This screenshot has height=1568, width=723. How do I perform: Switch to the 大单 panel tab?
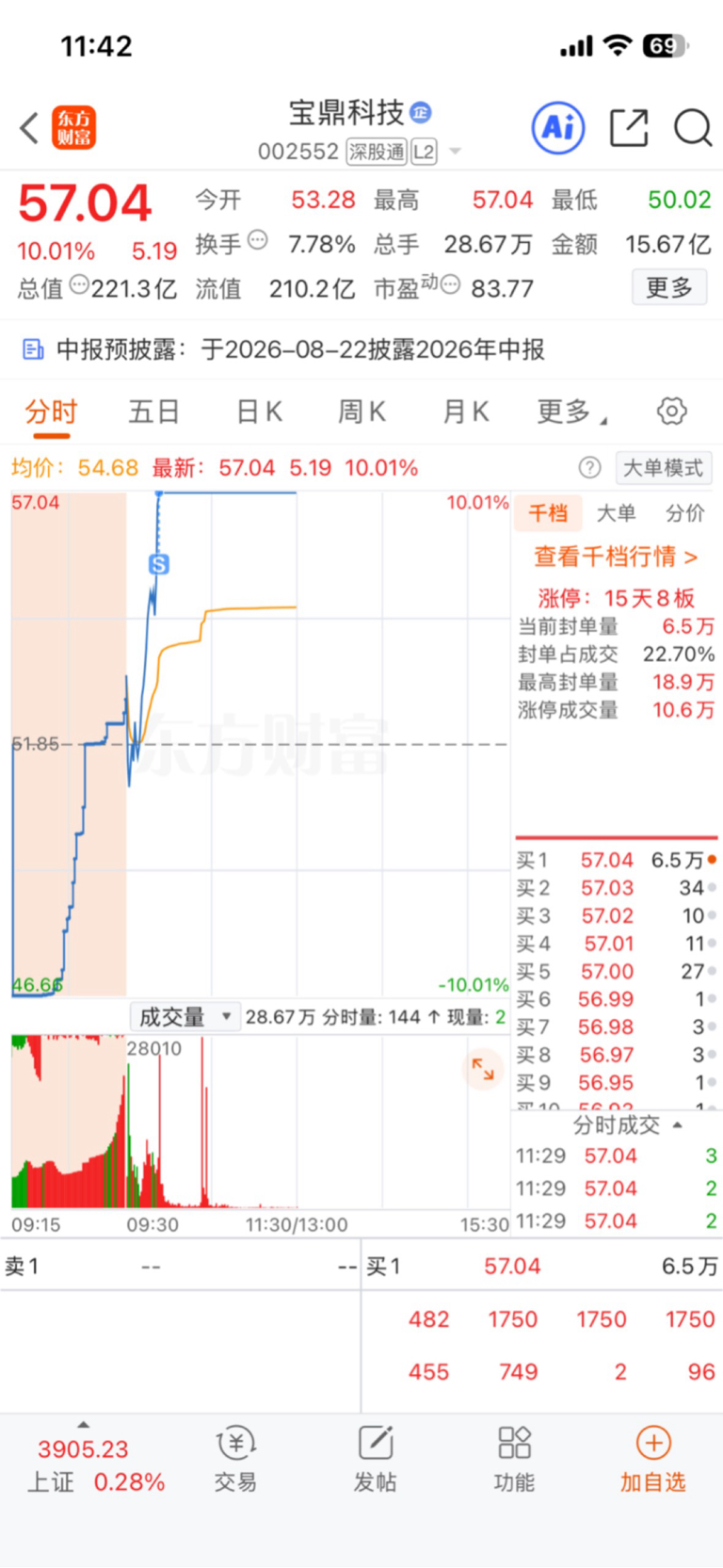coord(617,513)
